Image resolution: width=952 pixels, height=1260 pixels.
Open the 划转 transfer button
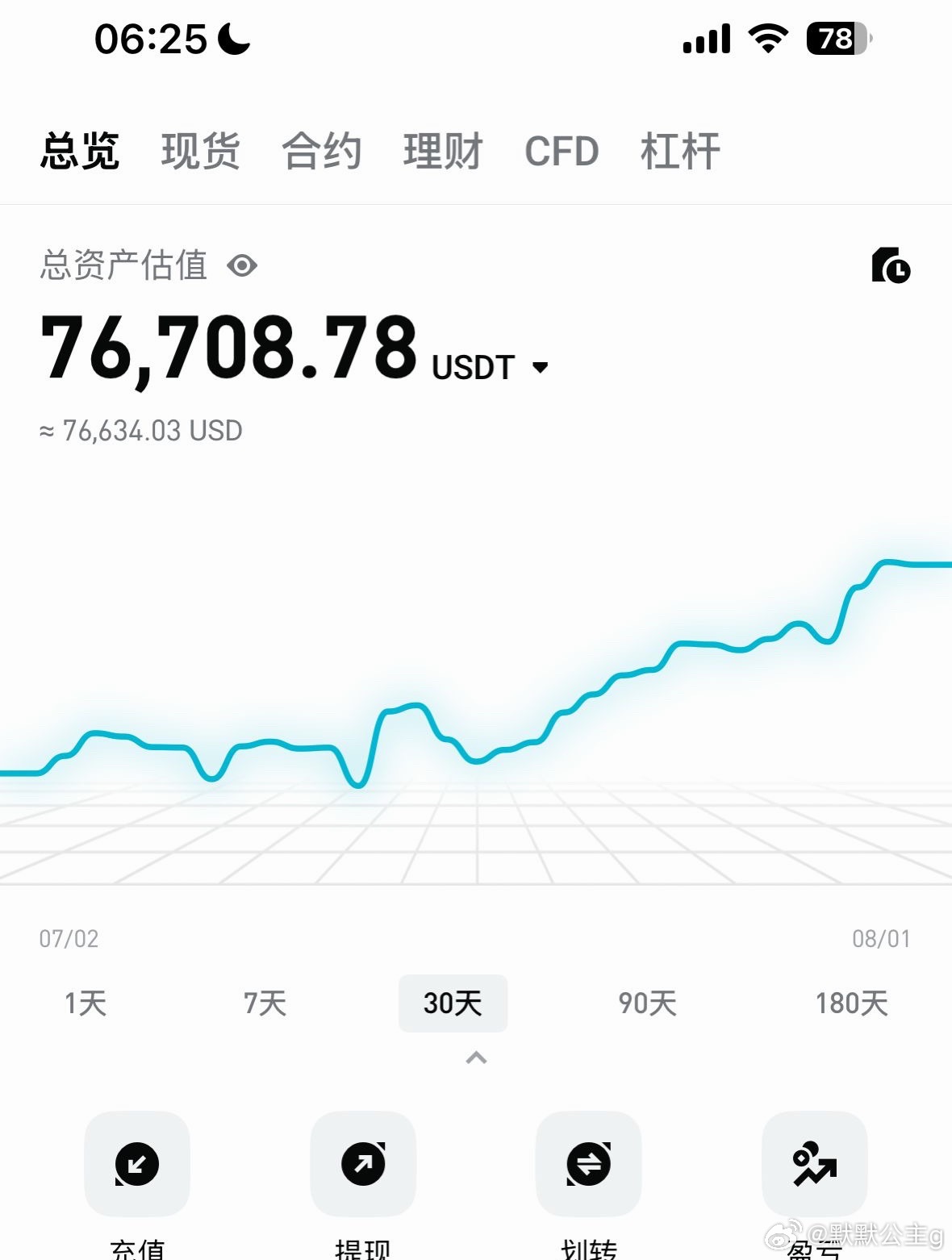coord(589,1164)
